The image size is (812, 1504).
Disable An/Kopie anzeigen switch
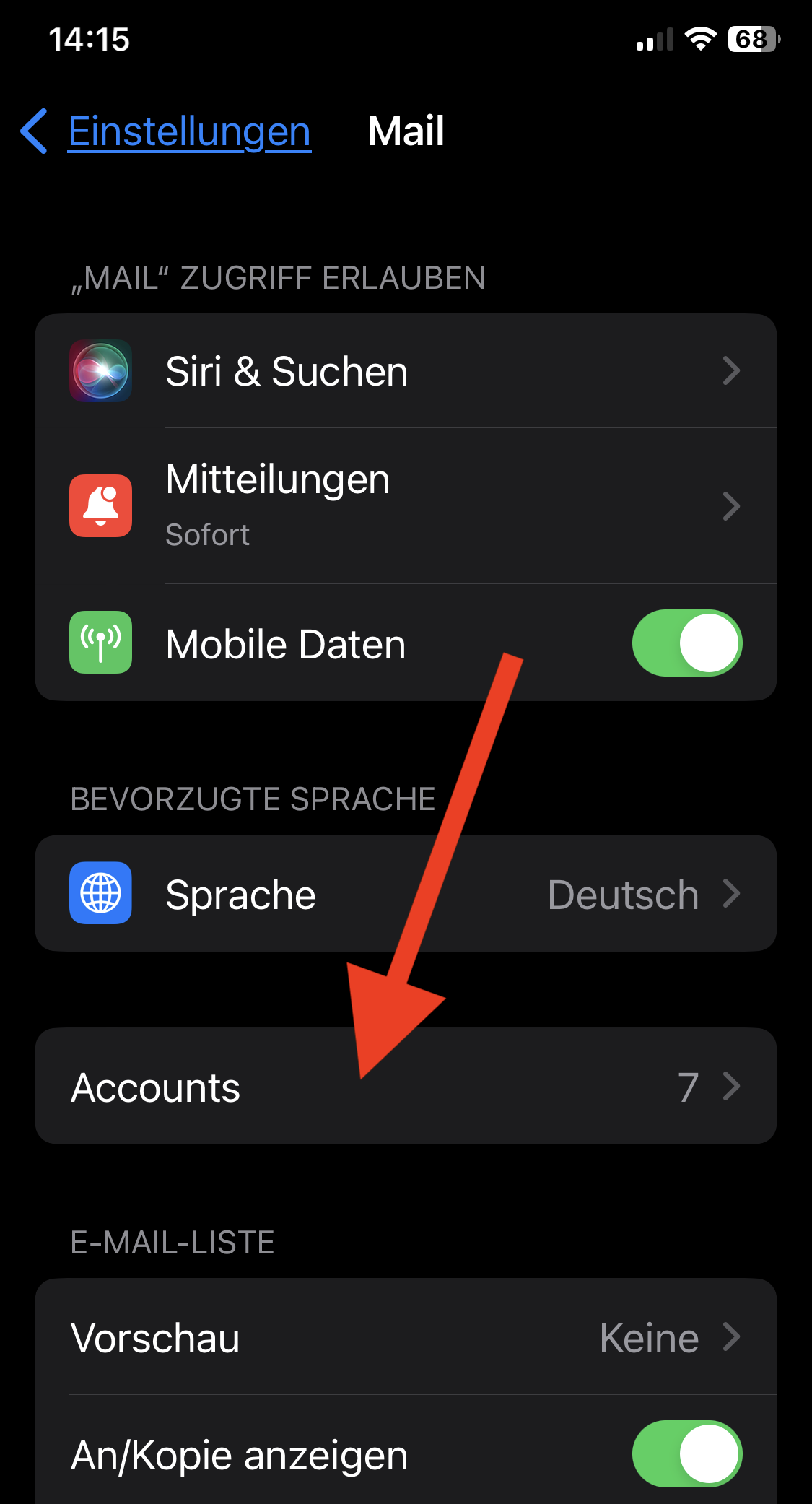(x=686, y=1453)
